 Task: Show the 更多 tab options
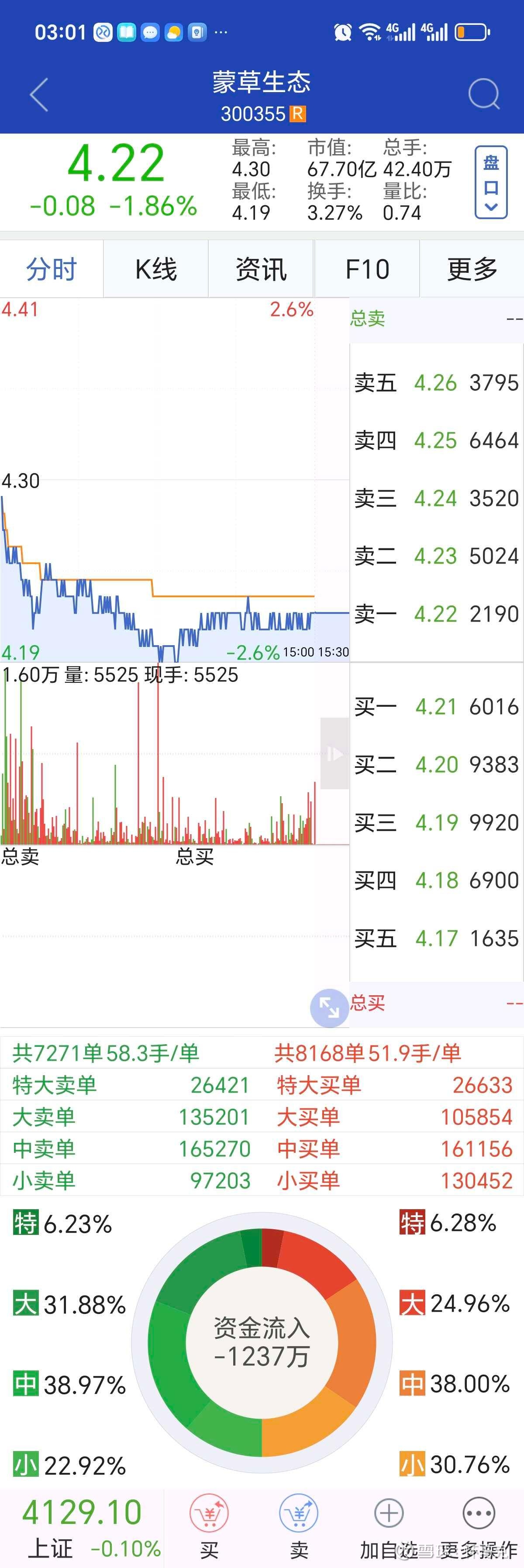[x=472, y=269]
